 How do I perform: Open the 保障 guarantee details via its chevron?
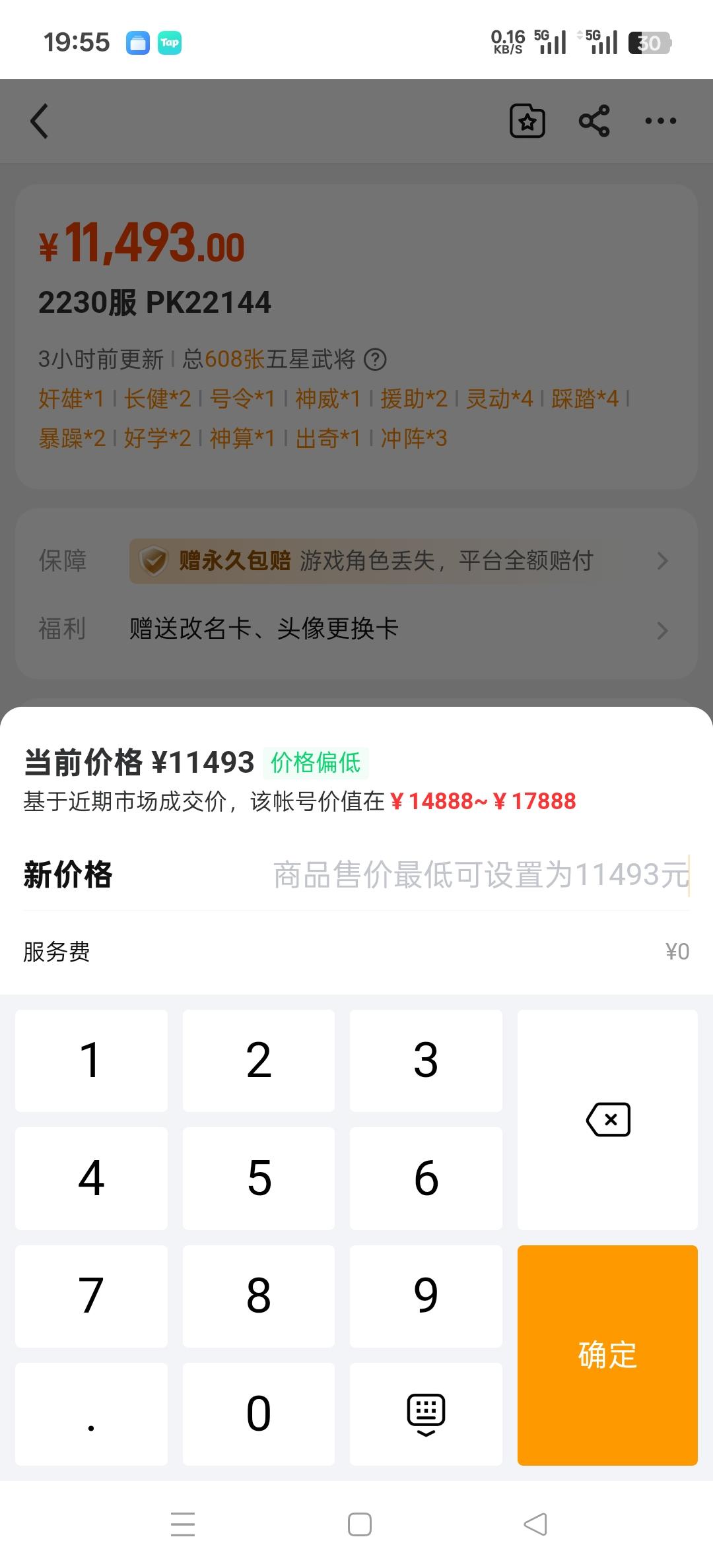(663, 560)
